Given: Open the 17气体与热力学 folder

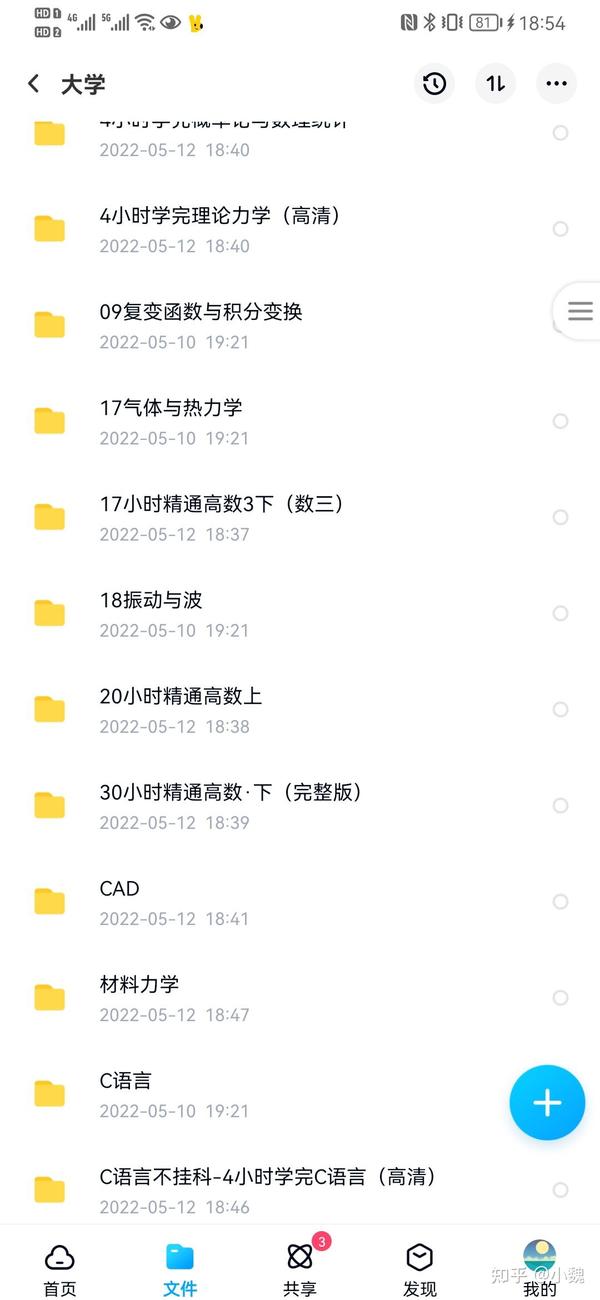Looking at the screenshot, I should click(x=300, y=421).
